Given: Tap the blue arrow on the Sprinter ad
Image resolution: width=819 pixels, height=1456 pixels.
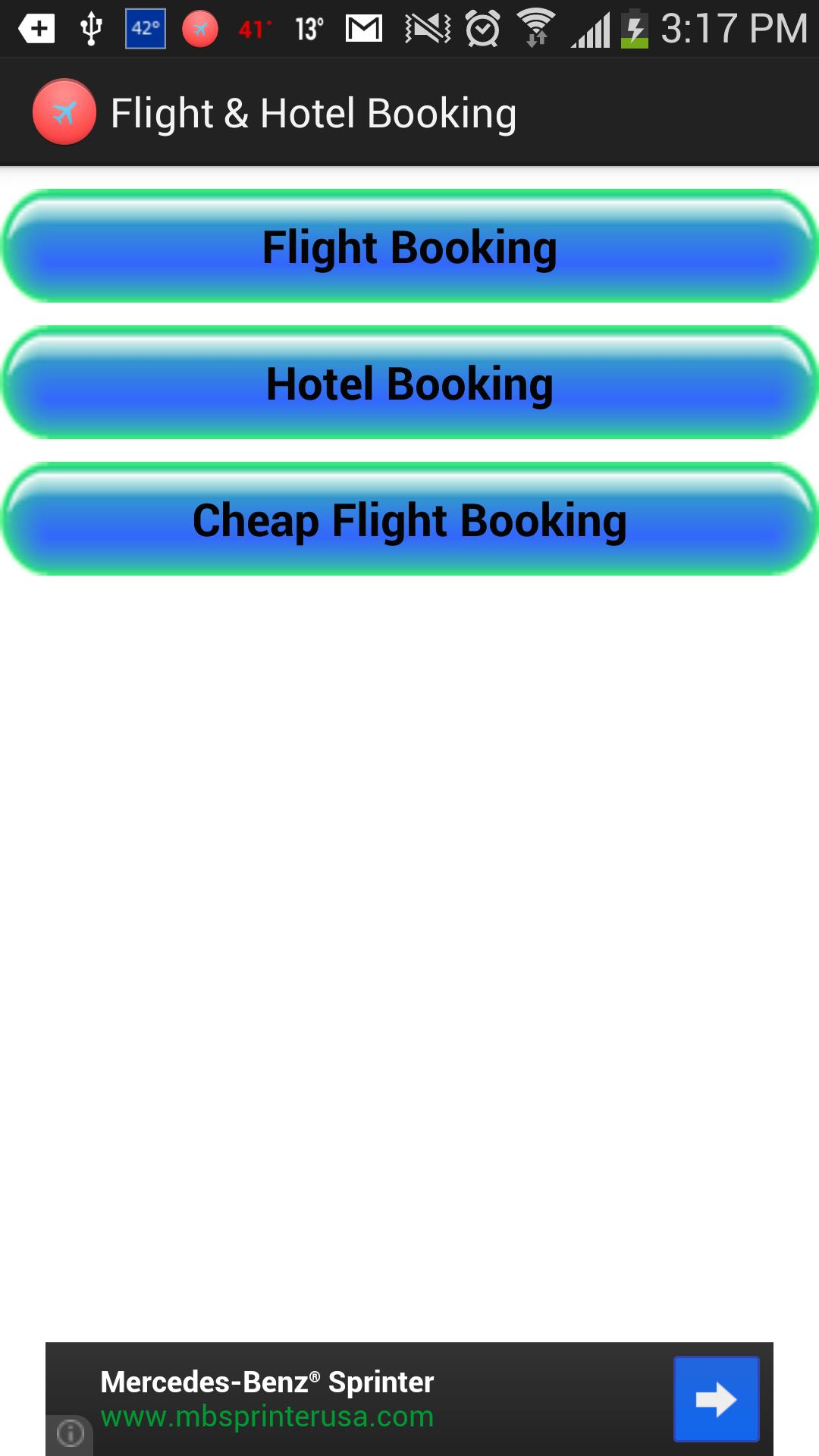Looking at the screenshot, I should coord(716,1397).
